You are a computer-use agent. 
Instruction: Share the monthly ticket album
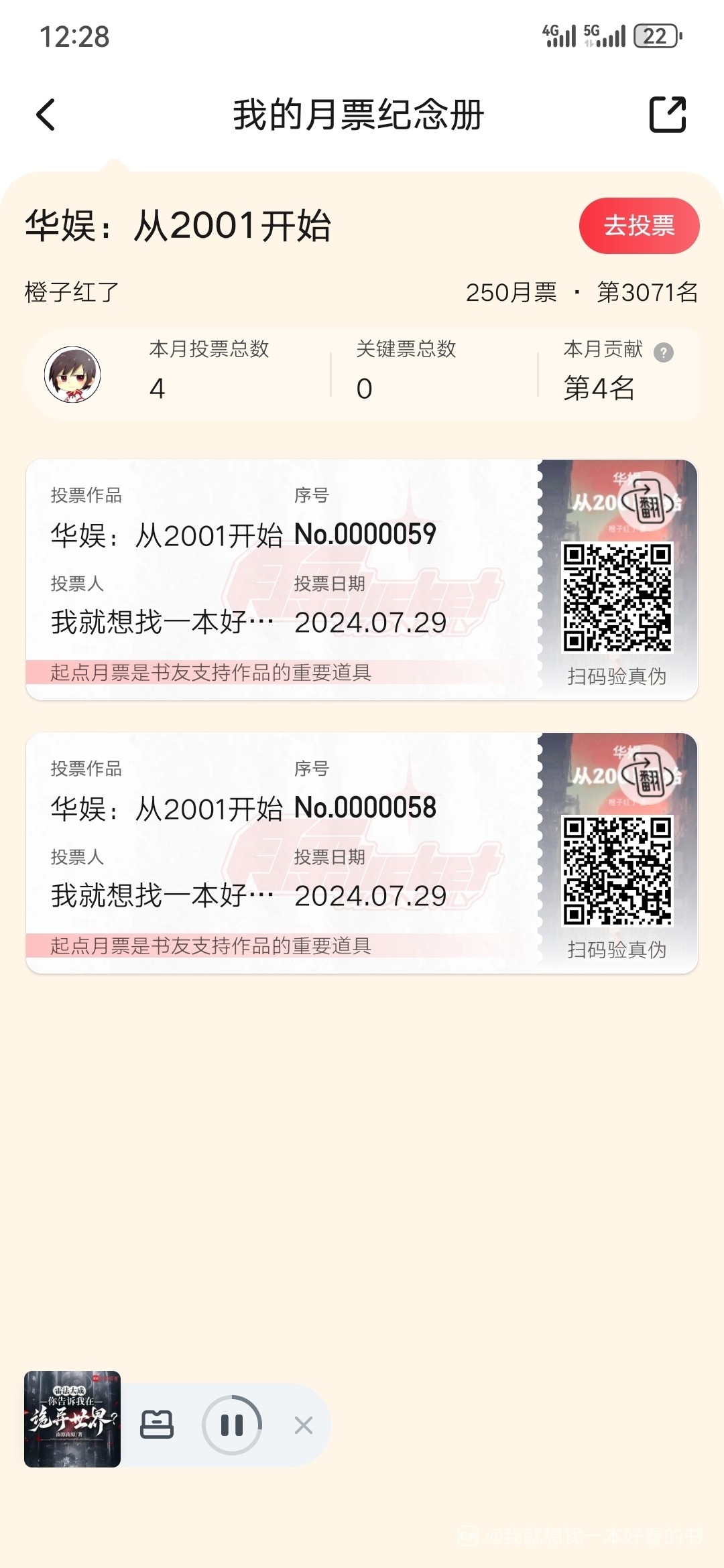click(x=668, y=115)
